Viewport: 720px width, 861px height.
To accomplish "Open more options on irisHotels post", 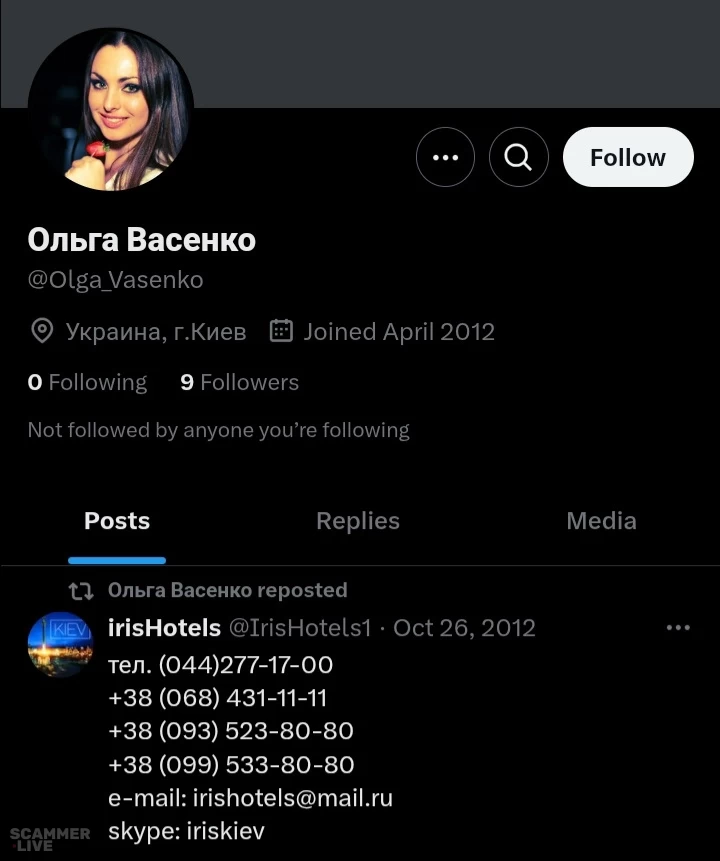I will (x=678, y=628).
